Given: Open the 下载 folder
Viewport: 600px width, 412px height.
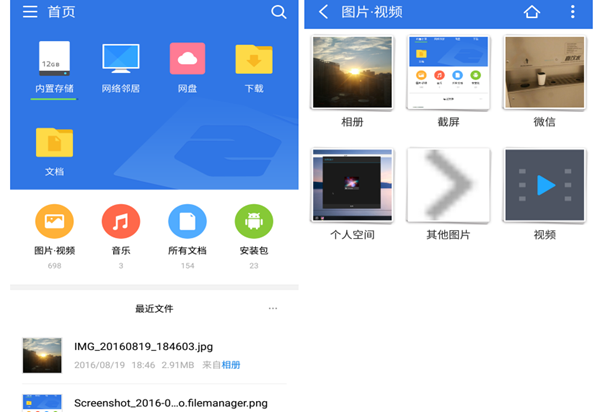Looking at the screenshot, I should click(254, 63).
